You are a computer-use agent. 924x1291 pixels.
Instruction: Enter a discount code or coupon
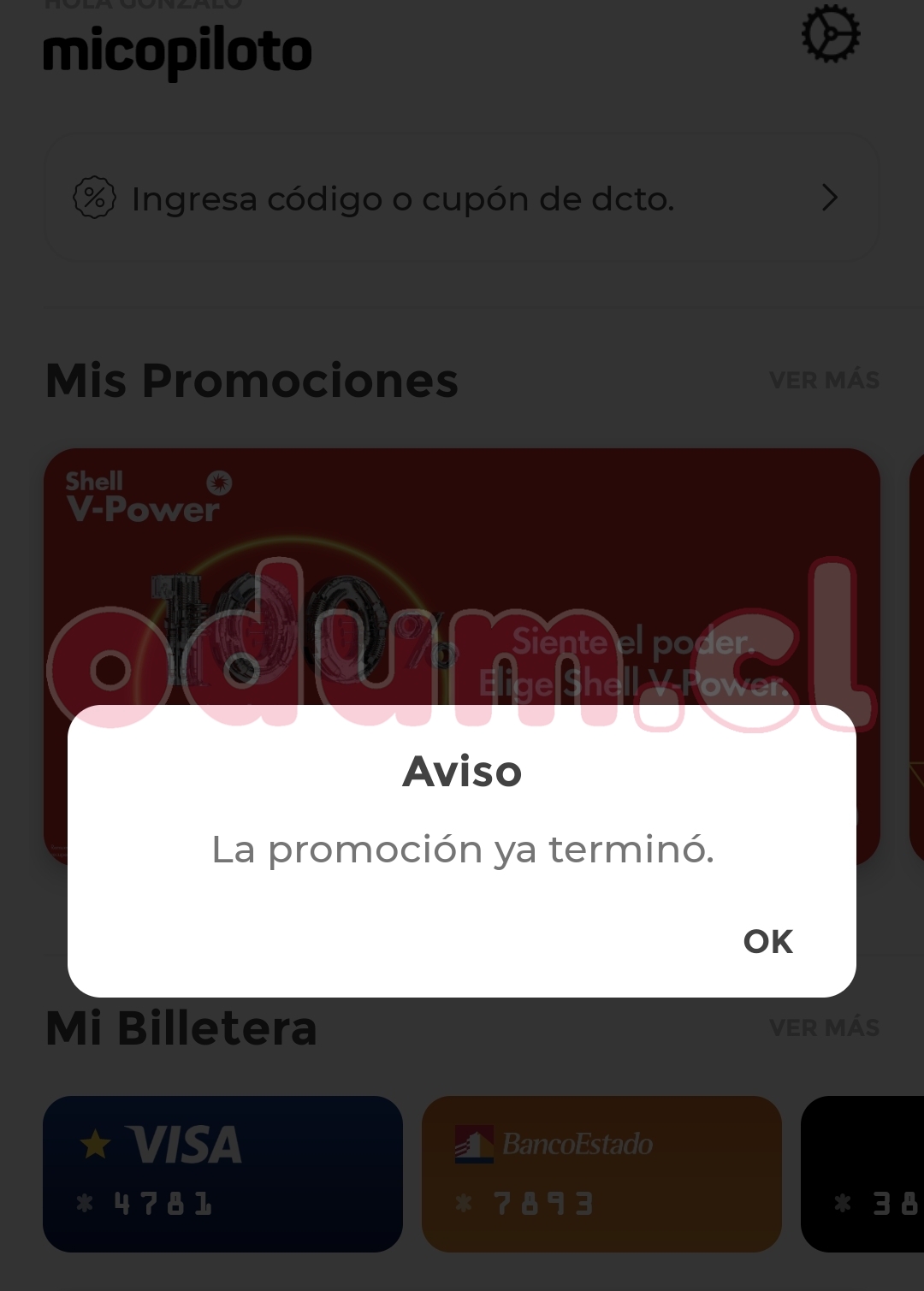coord(462,198)
